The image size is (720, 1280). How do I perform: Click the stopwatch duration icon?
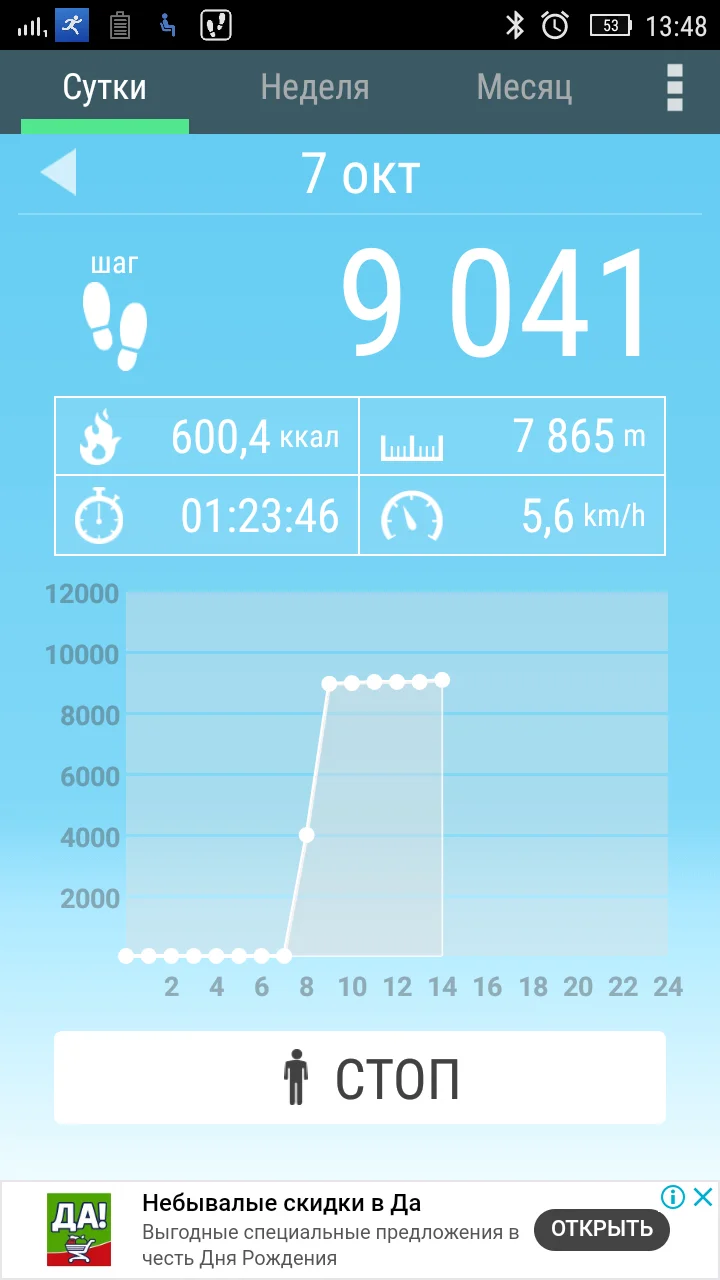pos(99,516)
